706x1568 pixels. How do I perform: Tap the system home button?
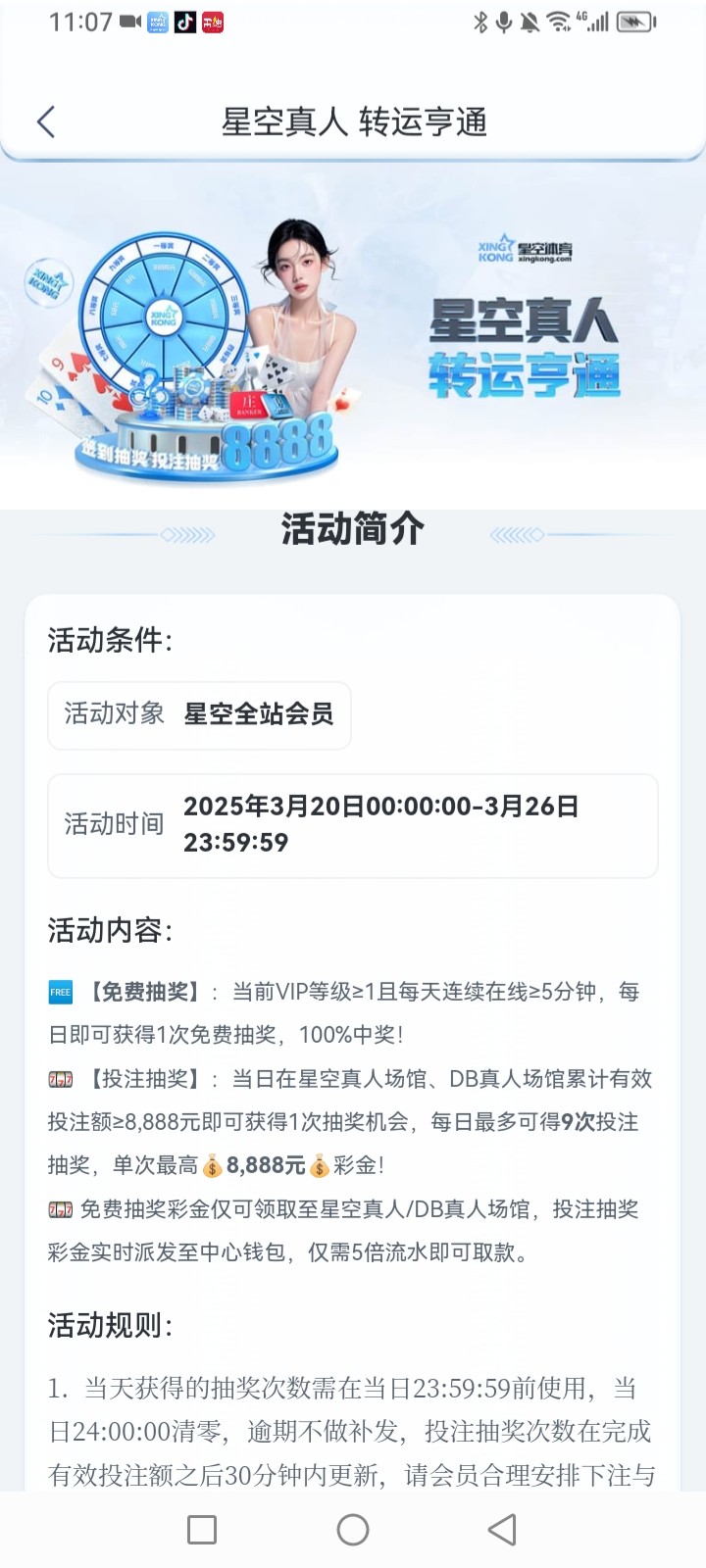[x=353, y=1530]
